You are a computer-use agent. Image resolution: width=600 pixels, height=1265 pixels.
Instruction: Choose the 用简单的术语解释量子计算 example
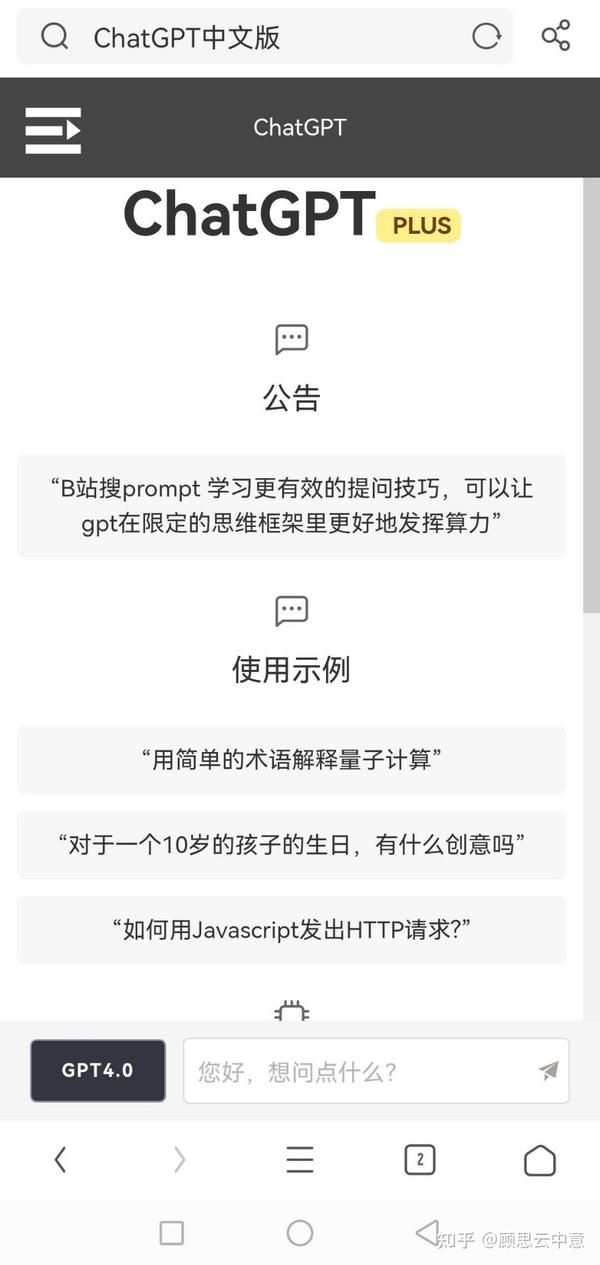(x=291, y=760)
